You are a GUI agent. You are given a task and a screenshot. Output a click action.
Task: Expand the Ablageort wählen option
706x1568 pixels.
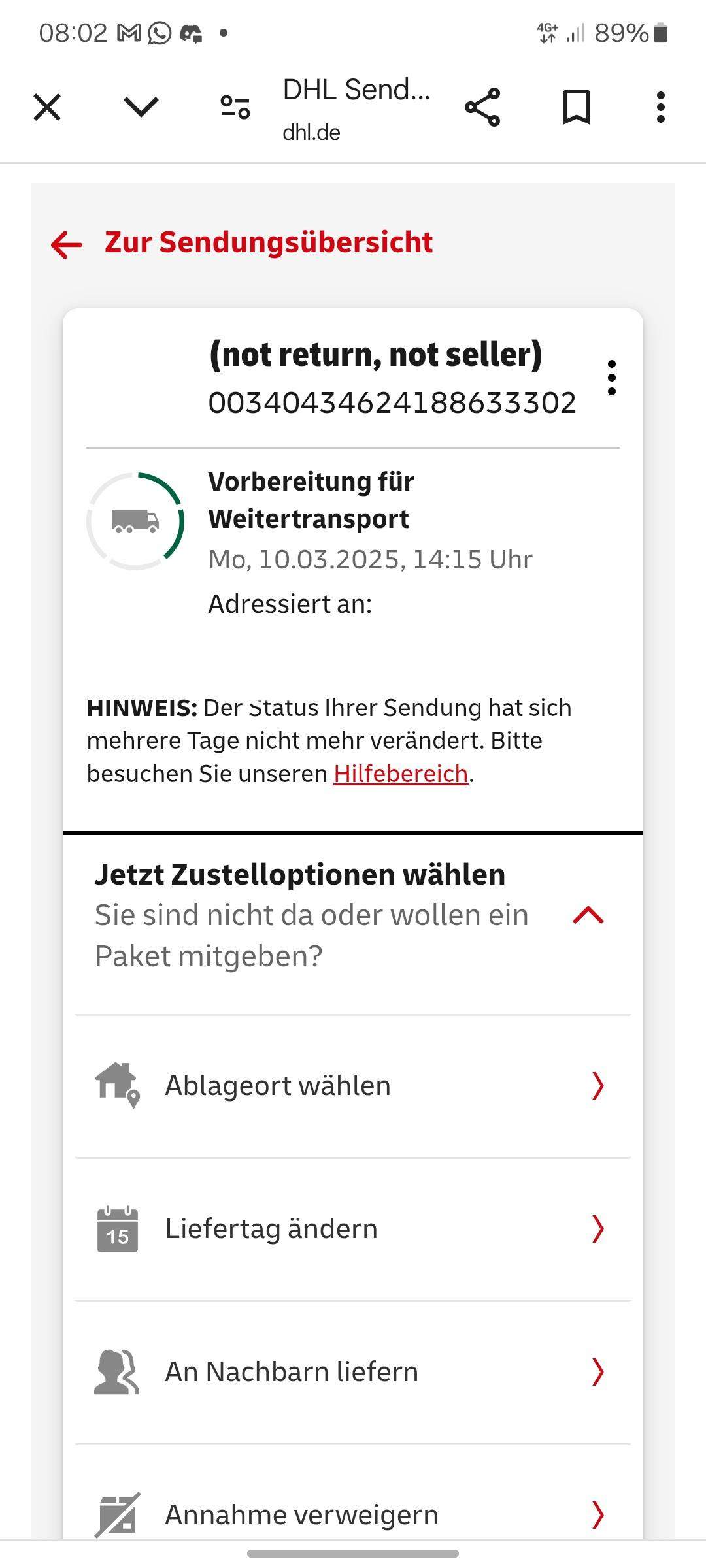598,1085
